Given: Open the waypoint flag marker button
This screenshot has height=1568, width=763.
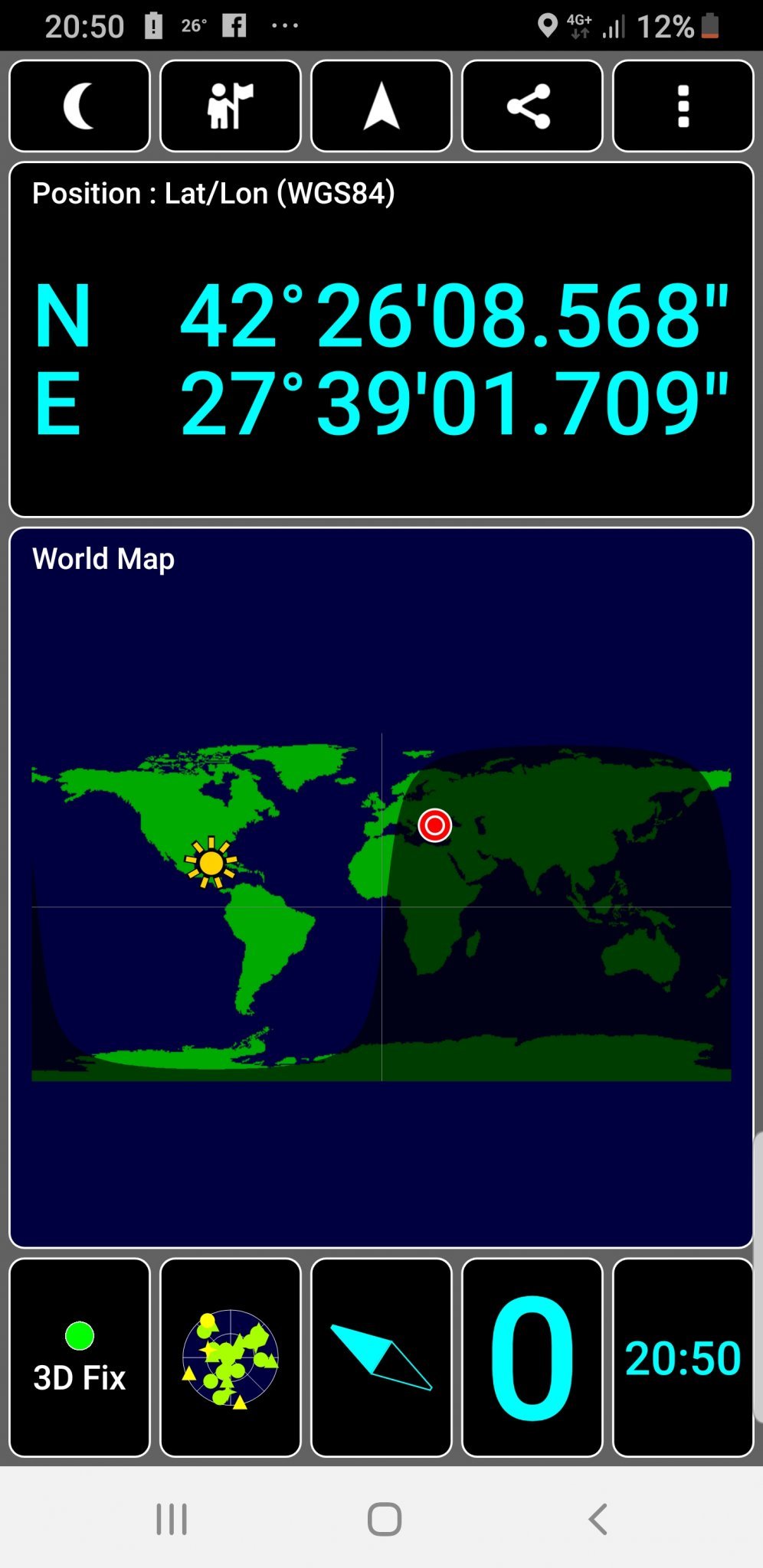Looking at the screenshot, I should 231,106.
